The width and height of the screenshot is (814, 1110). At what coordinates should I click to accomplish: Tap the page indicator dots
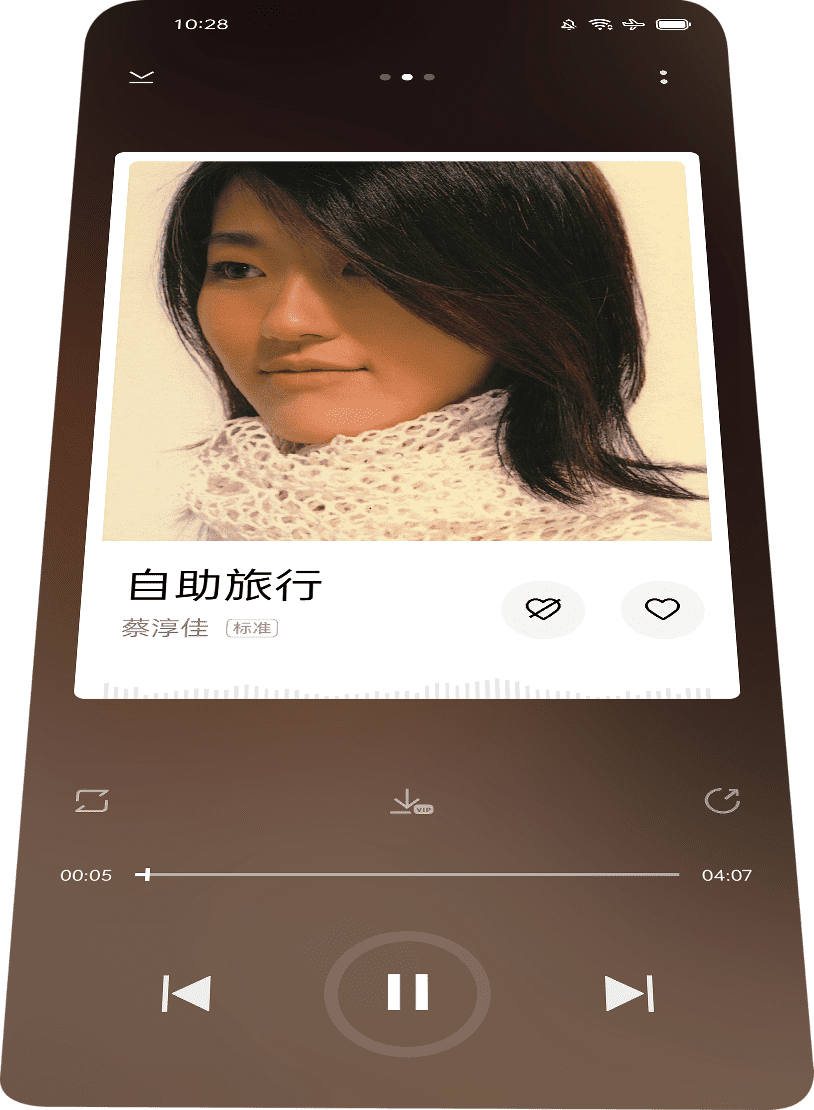click(x=407, y=77)
